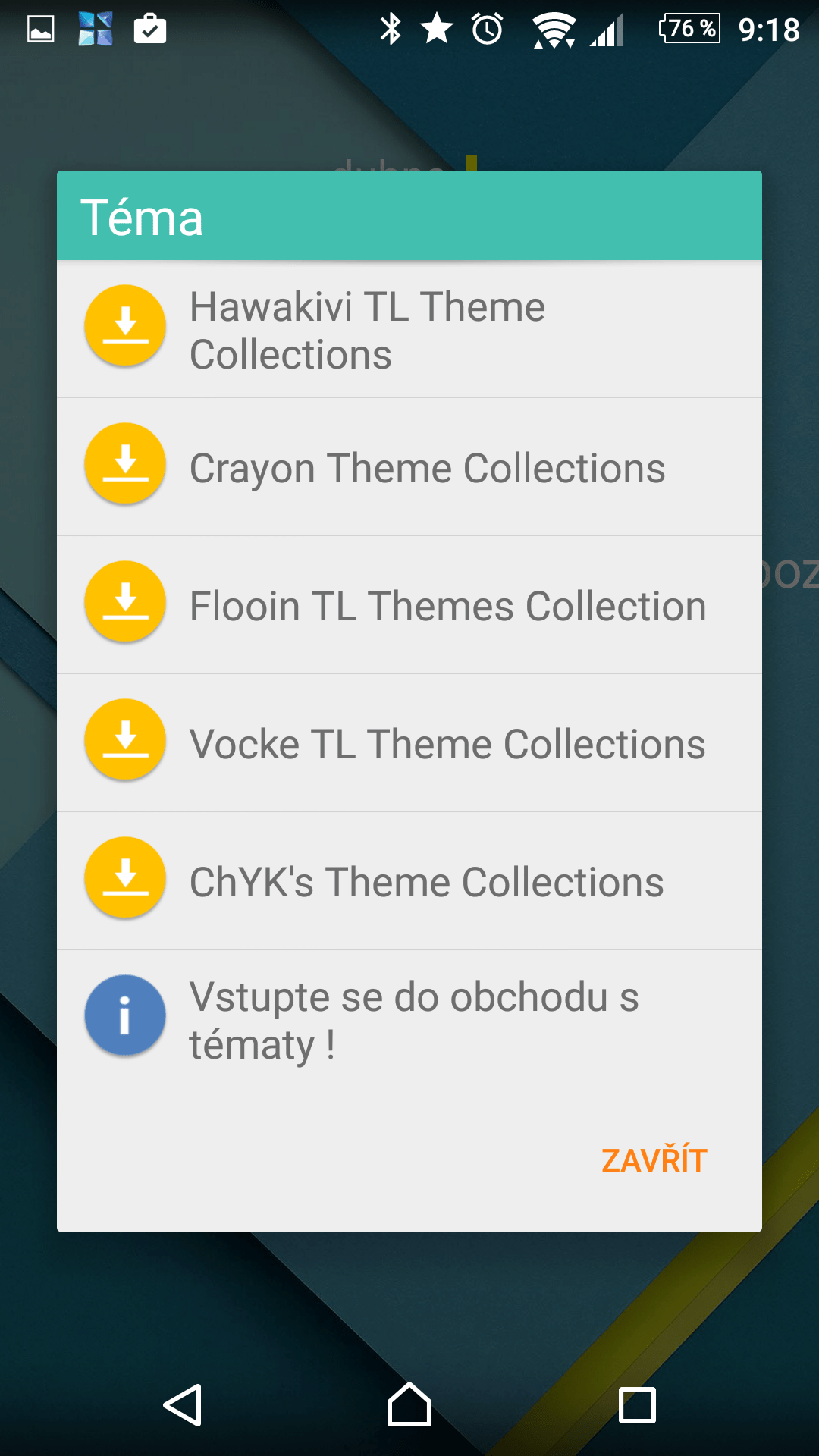
Task: Go back with the system back button
Action: tap(183, 1405)
